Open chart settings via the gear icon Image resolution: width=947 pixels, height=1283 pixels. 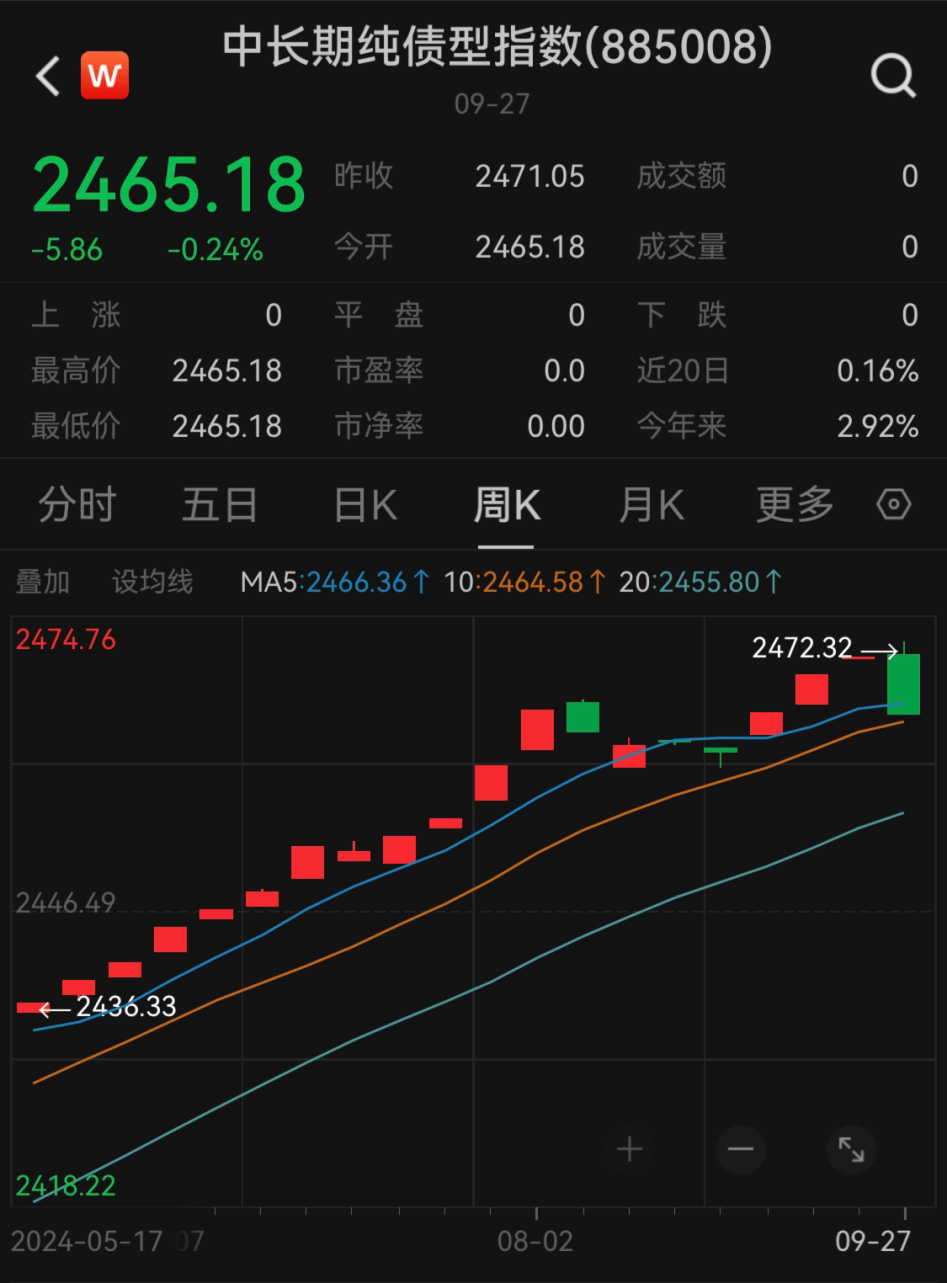[893, 505]
